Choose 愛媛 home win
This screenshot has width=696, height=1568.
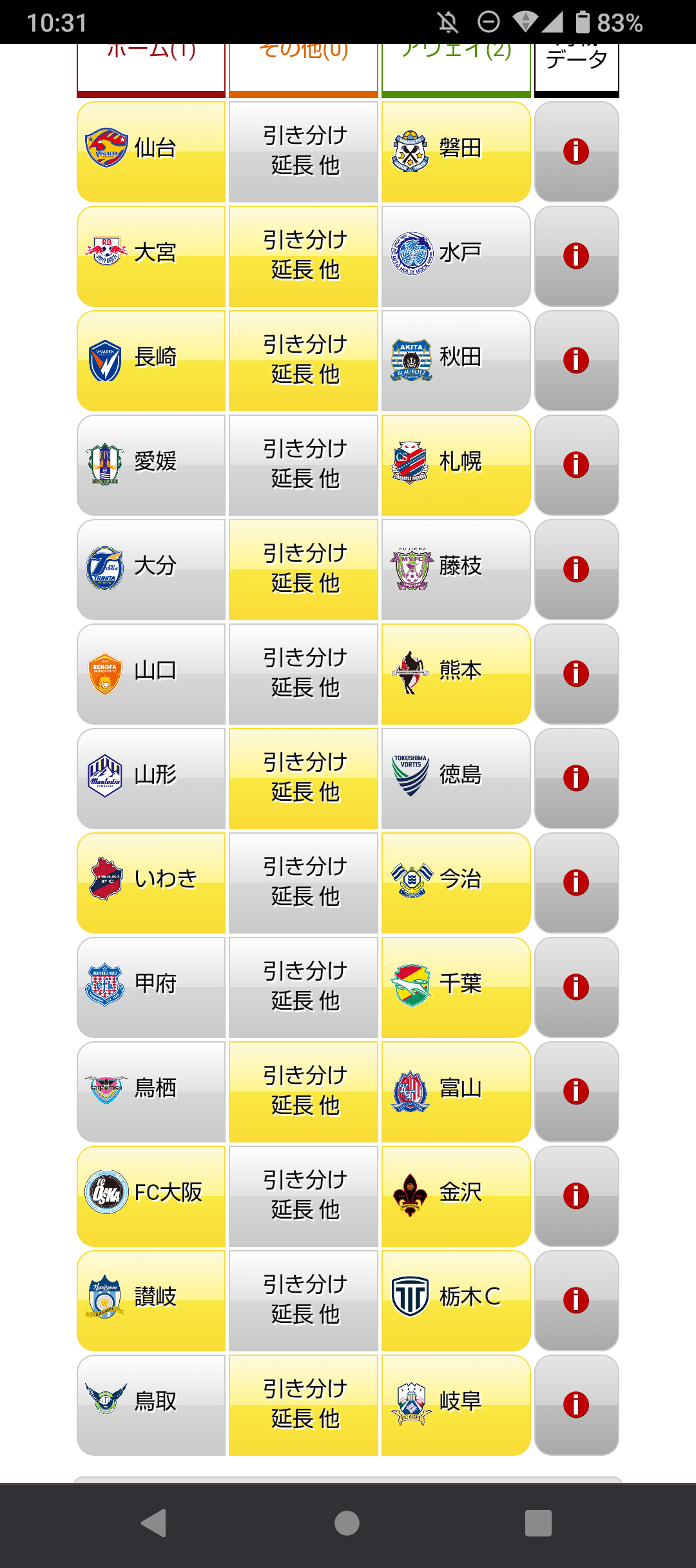click(x=151, y=465)
